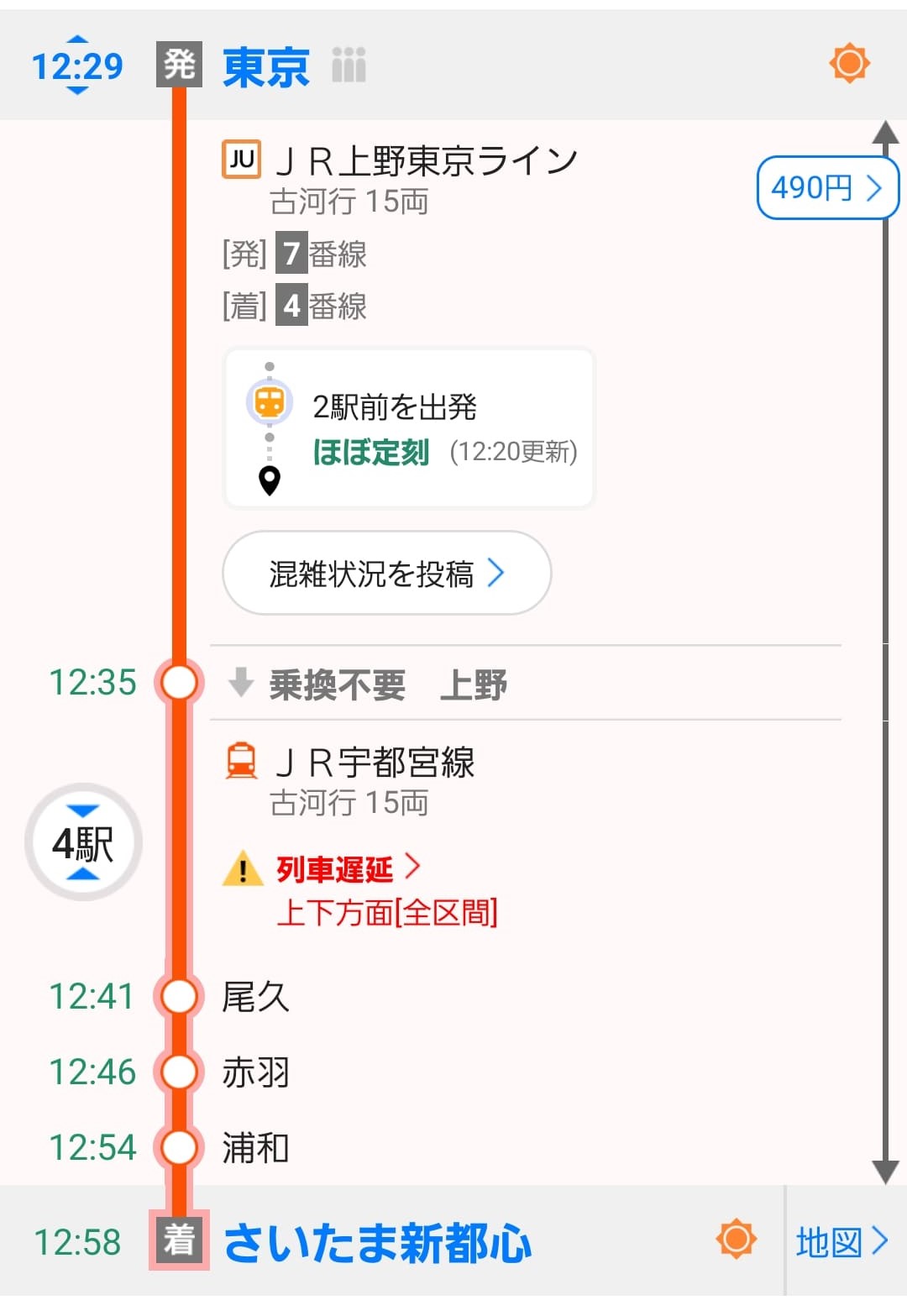
Task: Open さいたま新都心 station details
Action: coord(377,1243)
